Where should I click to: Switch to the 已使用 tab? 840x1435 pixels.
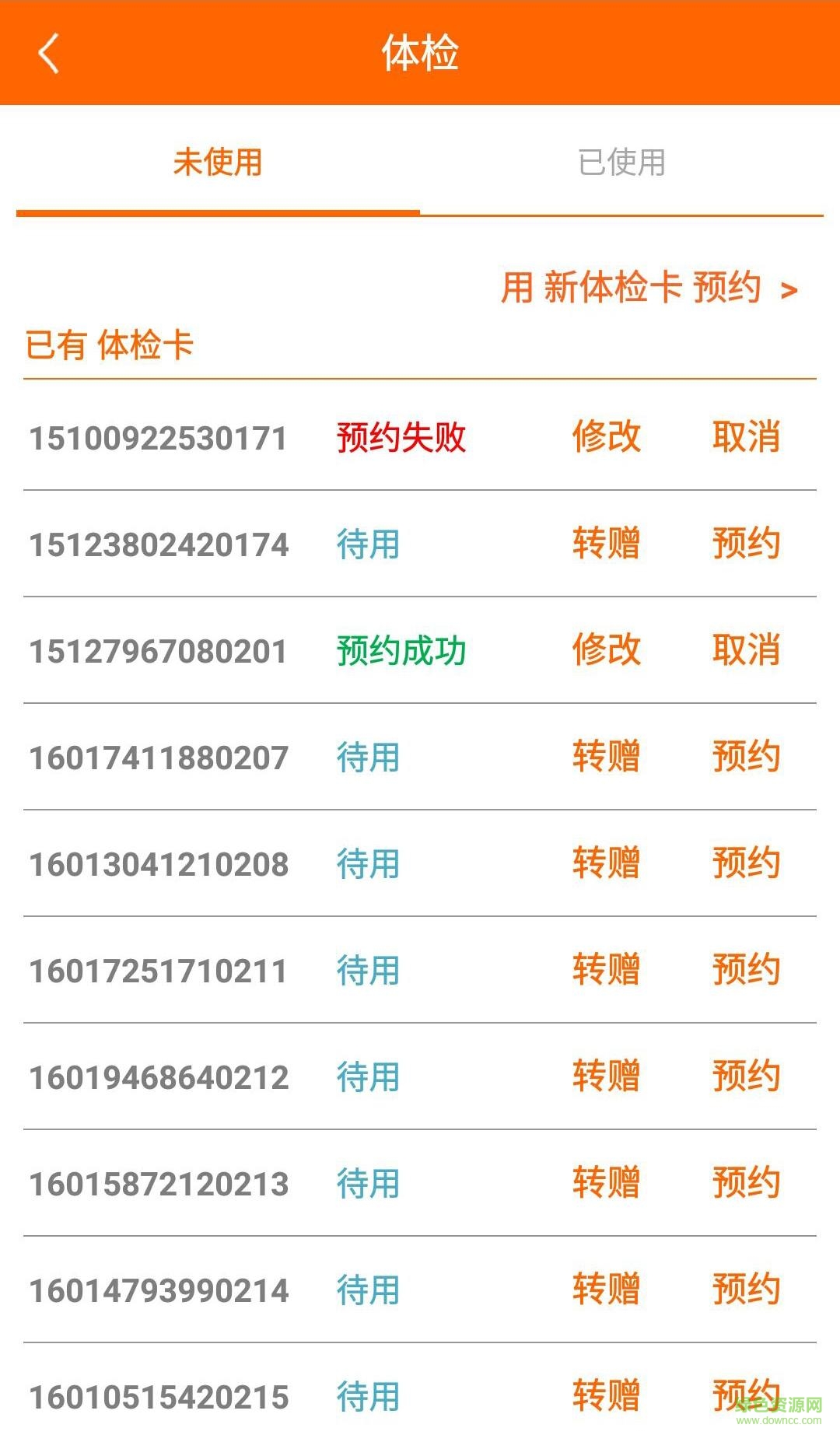click(x=620, y=161)
